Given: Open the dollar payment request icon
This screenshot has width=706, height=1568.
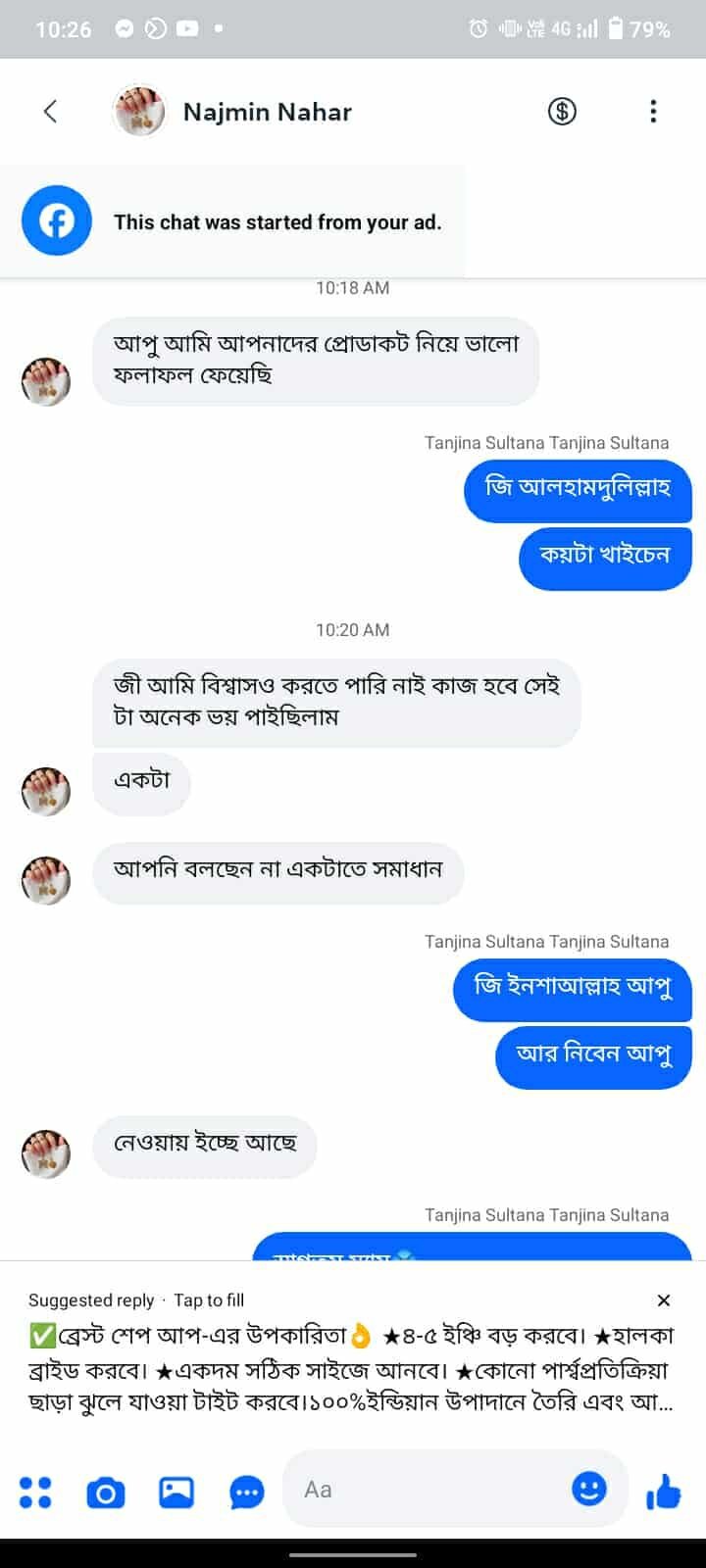Looking at the screenshot, I should point(562,112).
